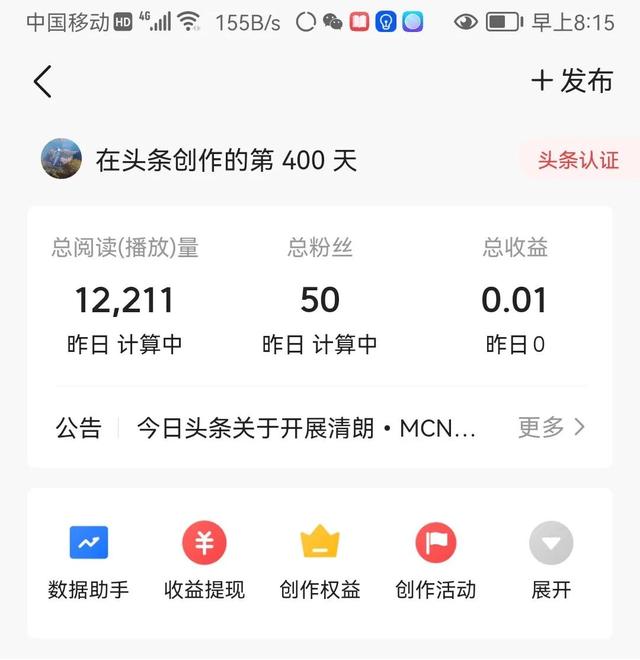The height and width of the screenshot is (660, 640).
Task: Check 总收益 earnings details
Action: tap(515, 297)
